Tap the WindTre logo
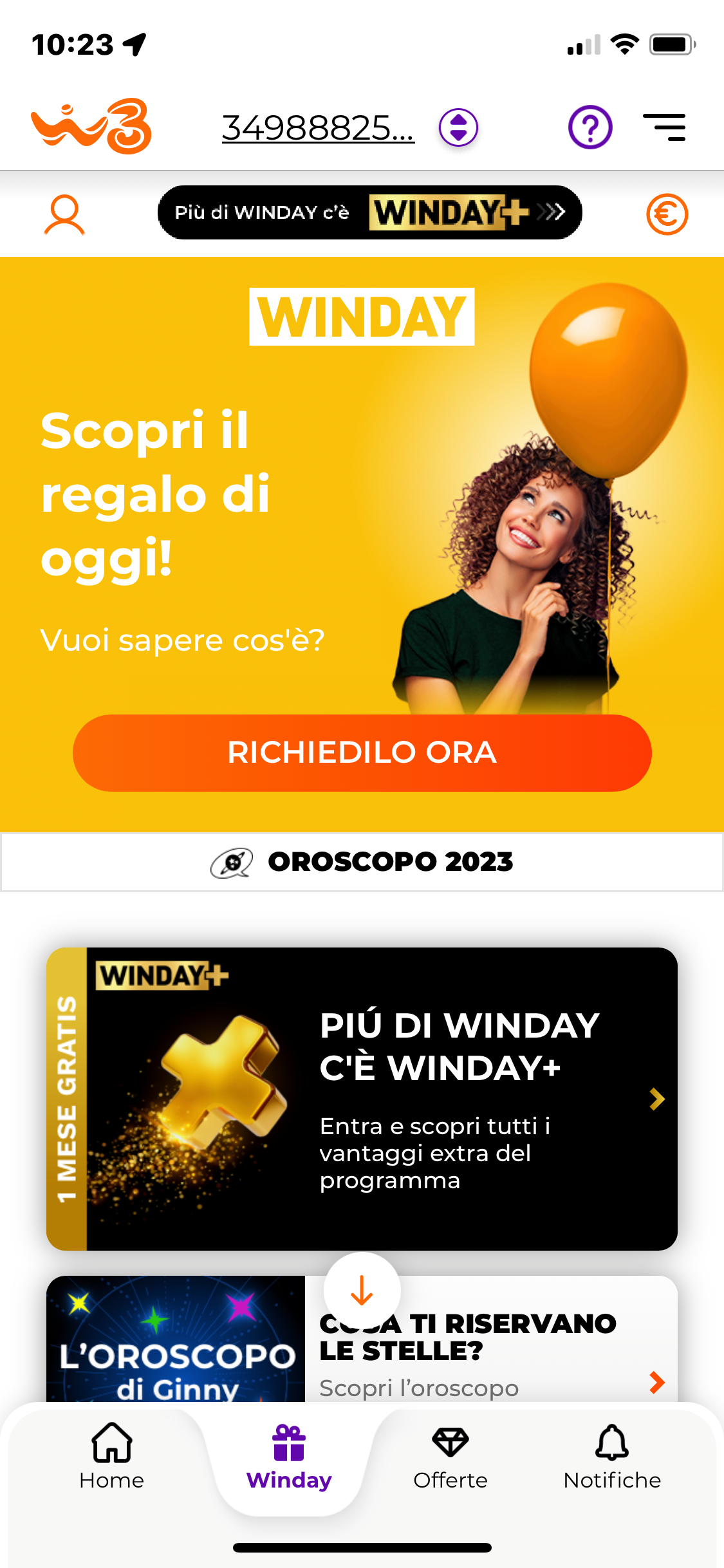 [91, 126]
